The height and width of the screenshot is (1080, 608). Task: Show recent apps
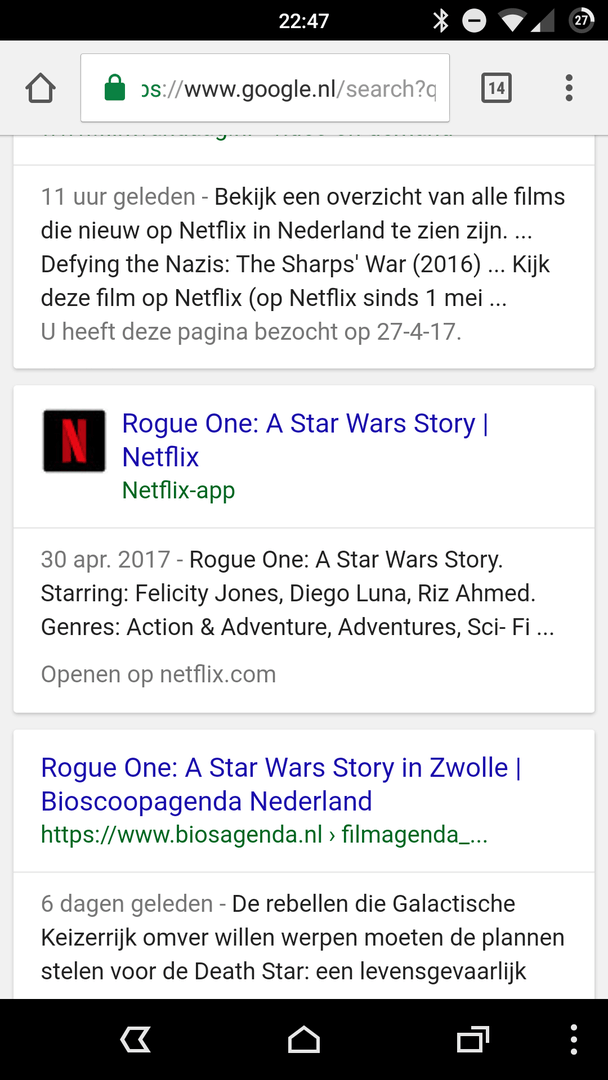472,1040
